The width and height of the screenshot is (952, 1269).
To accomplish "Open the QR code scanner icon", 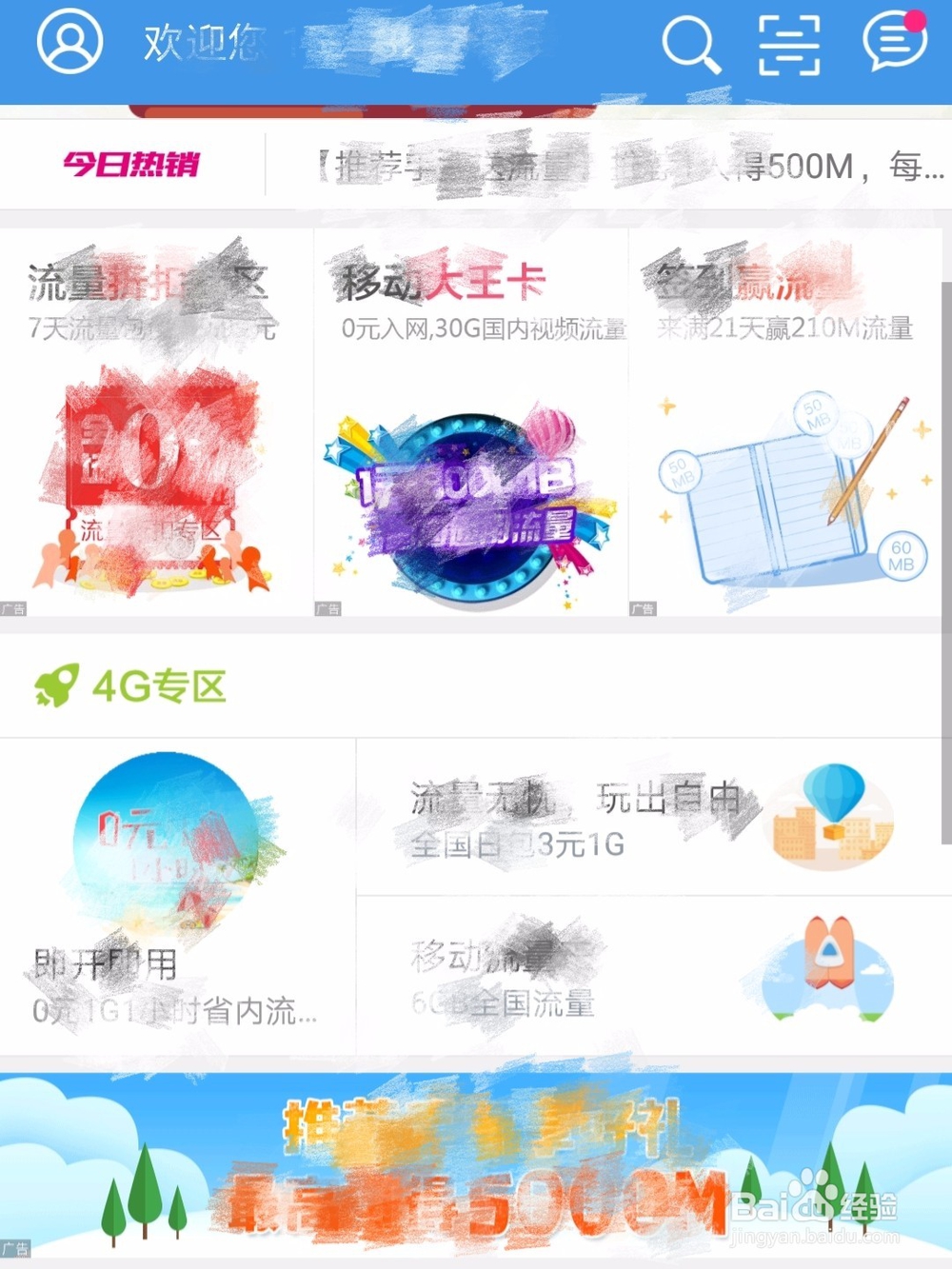I will tap(788, 44).
